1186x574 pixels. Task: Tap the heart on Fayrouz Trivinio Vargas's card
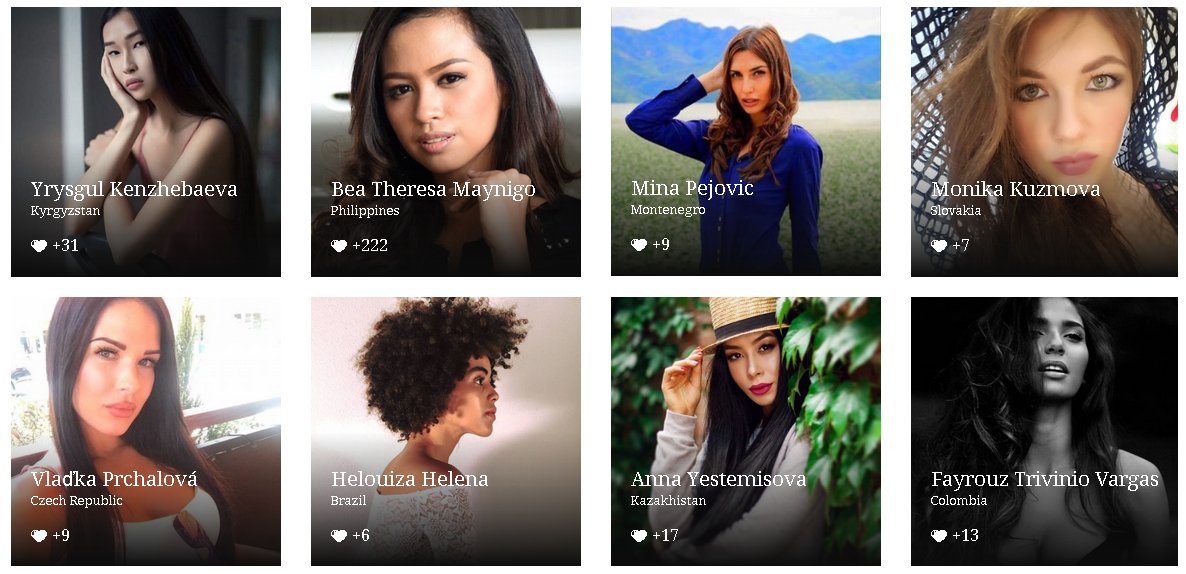click(939, 536)
